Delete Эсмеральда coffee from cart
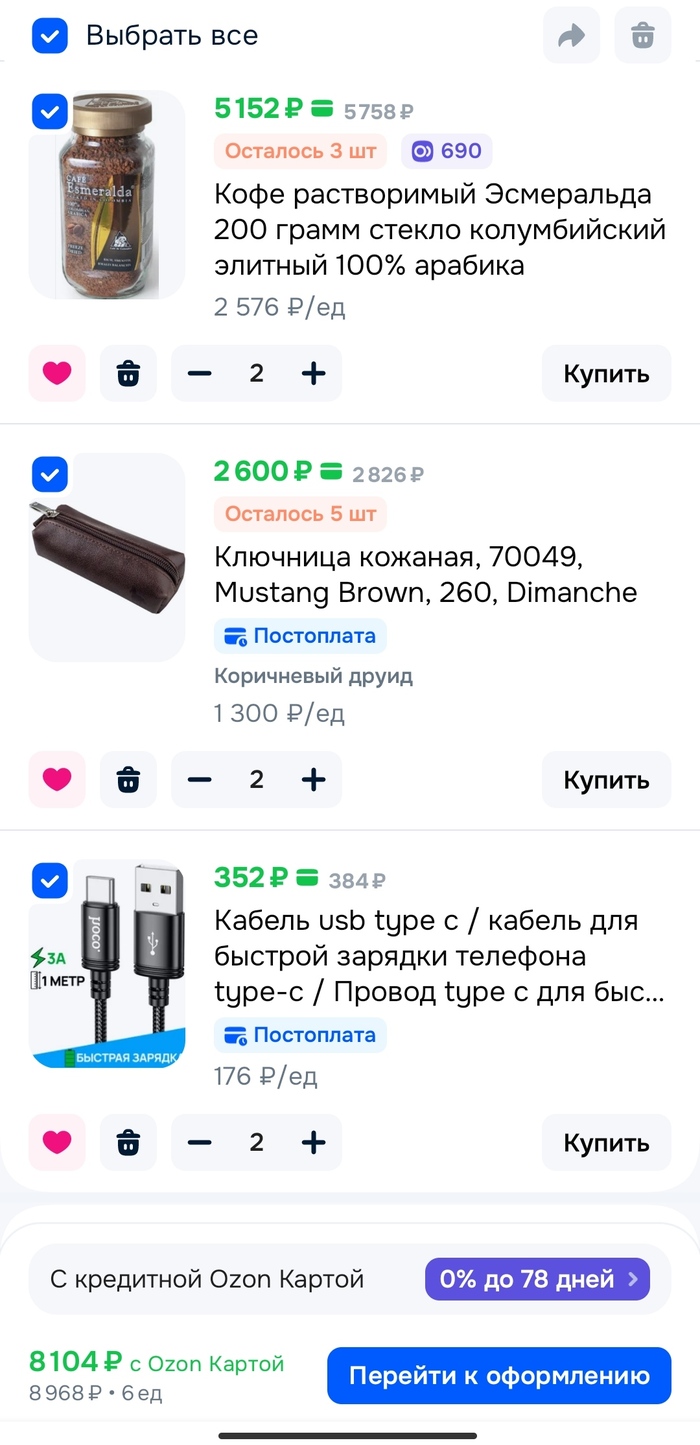 tap(128, 374)
